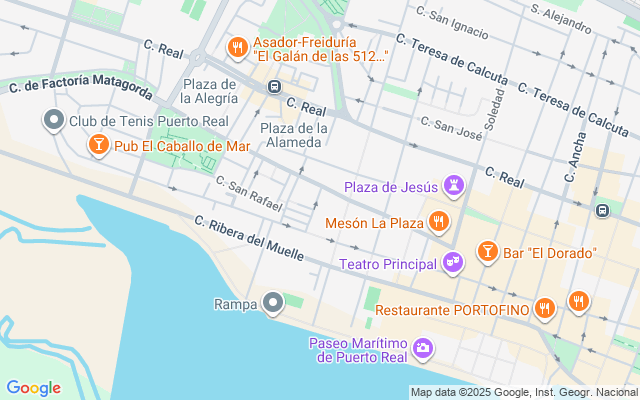Tap the Bar "El Dorado" pin
640x400 pixels.
coord(487,252)
